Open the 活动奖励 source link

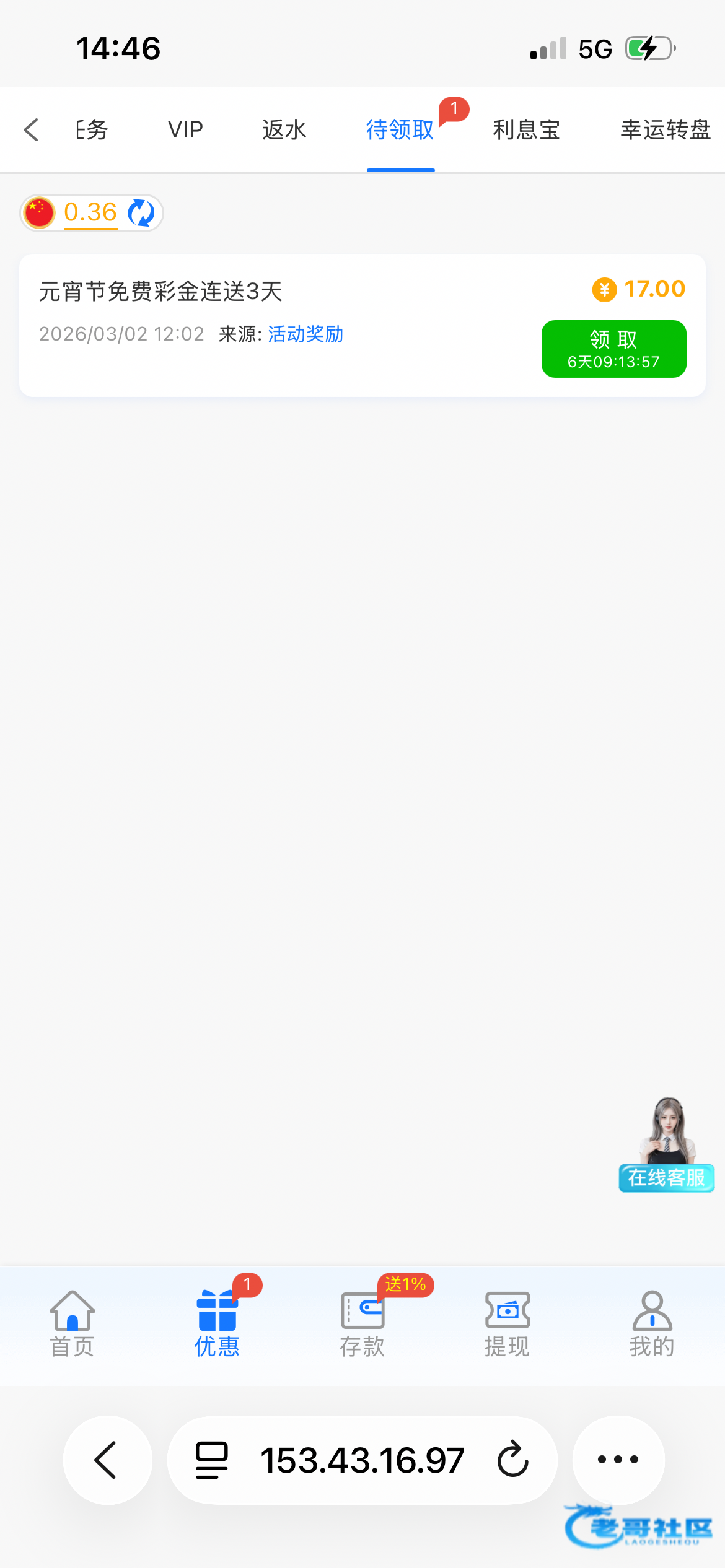(305, 334)
